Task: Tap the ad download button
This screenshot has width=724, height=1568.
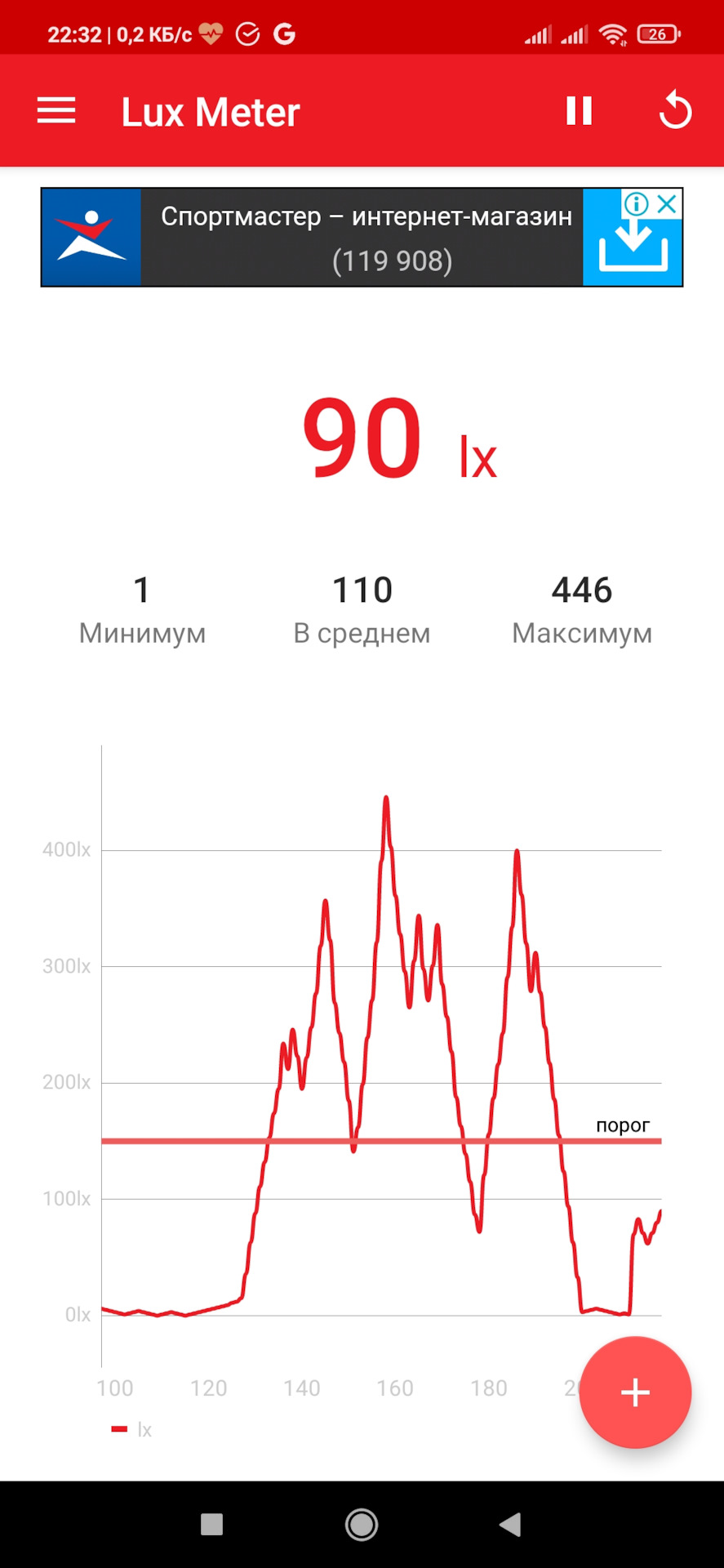Action: point(633,249)
